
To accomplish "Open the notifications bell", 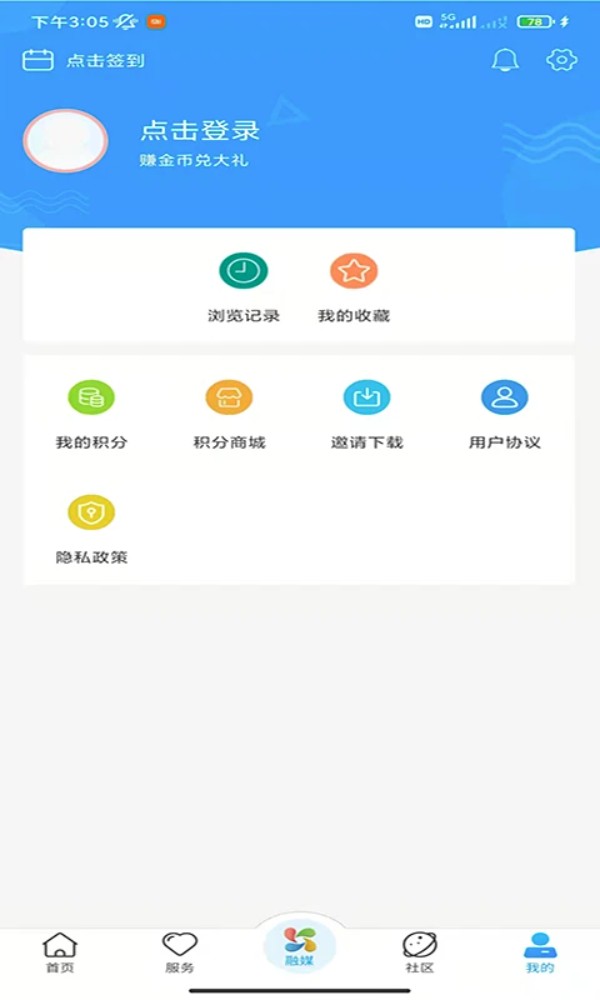I will (505, 60).
